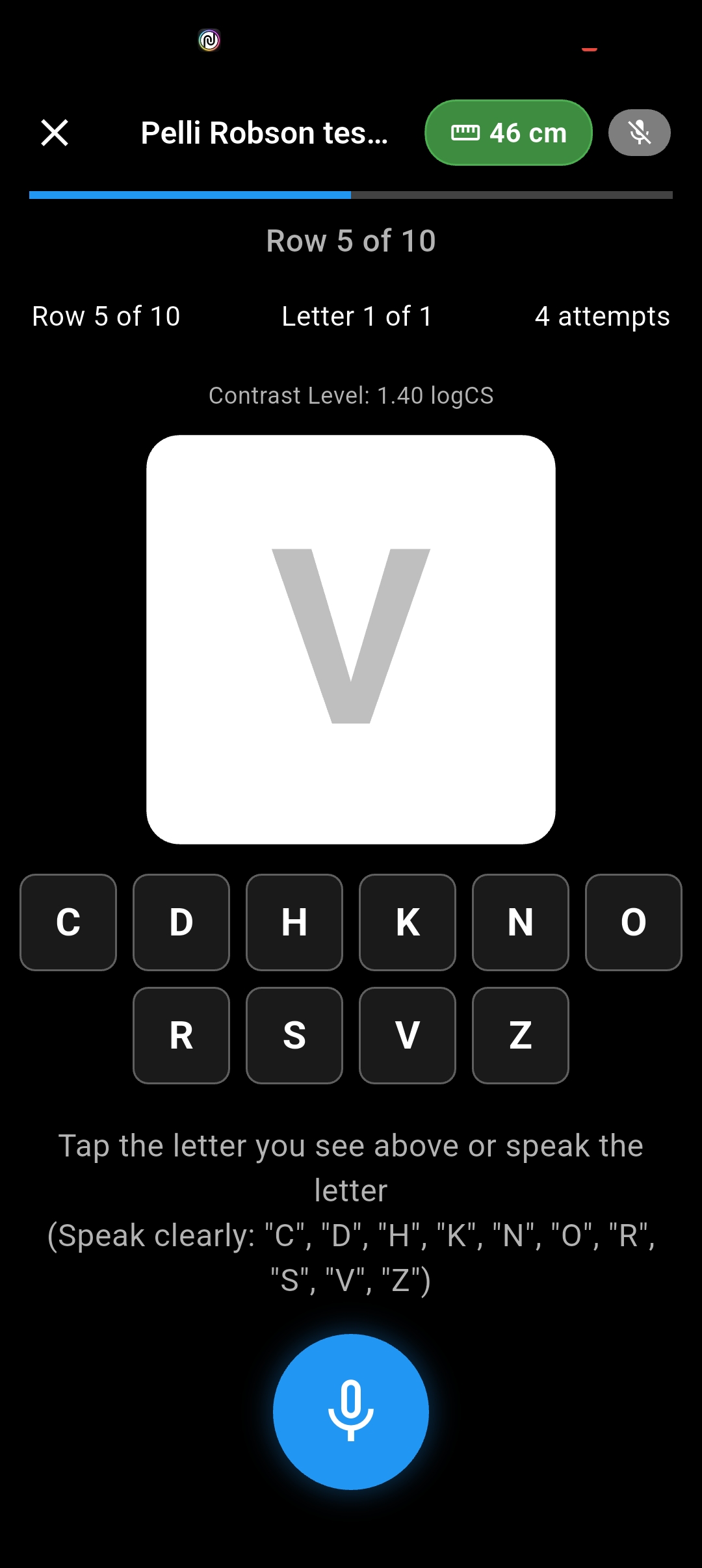
Task: Tap the letter R key
Action: [181, 1035]
